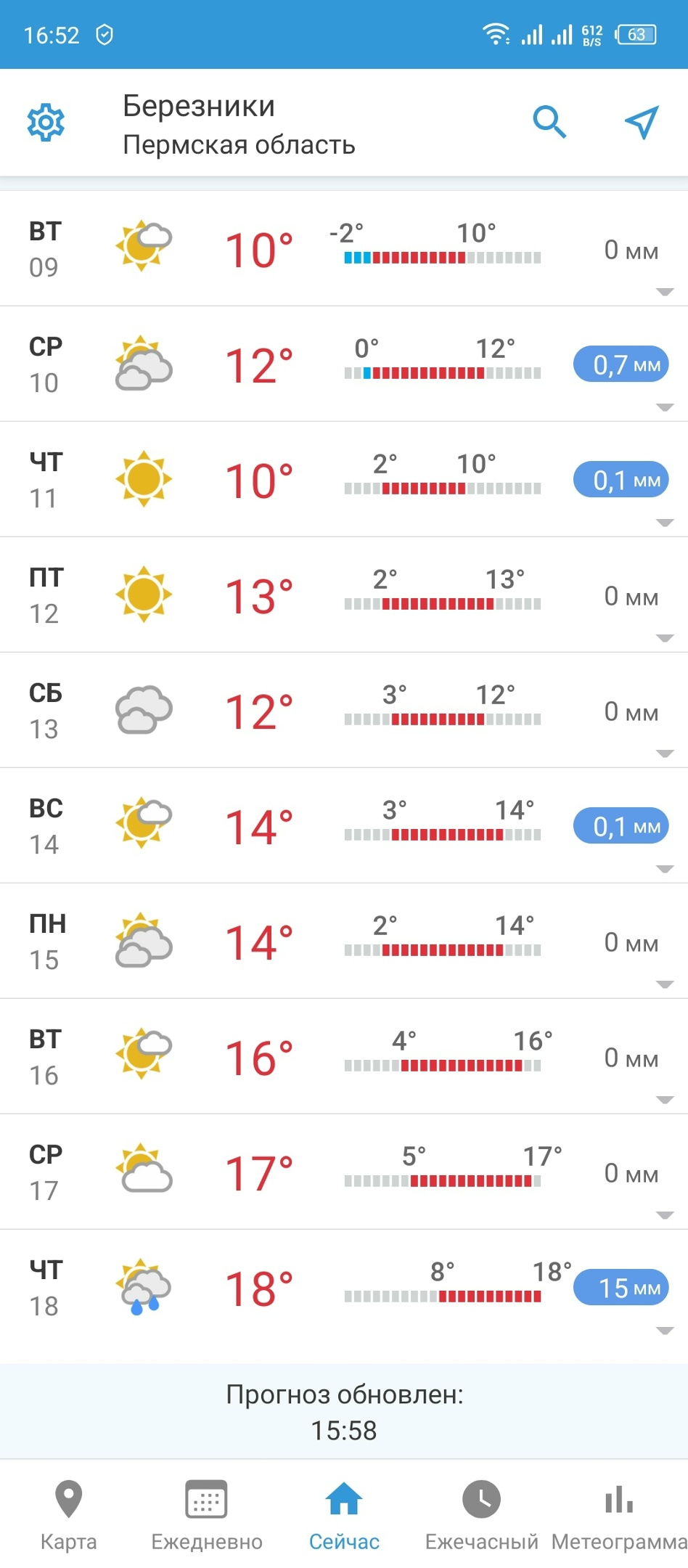The image size is (688, 1568).
Task: Show details for ЧТ 11
Action: [x=665, y=523]
